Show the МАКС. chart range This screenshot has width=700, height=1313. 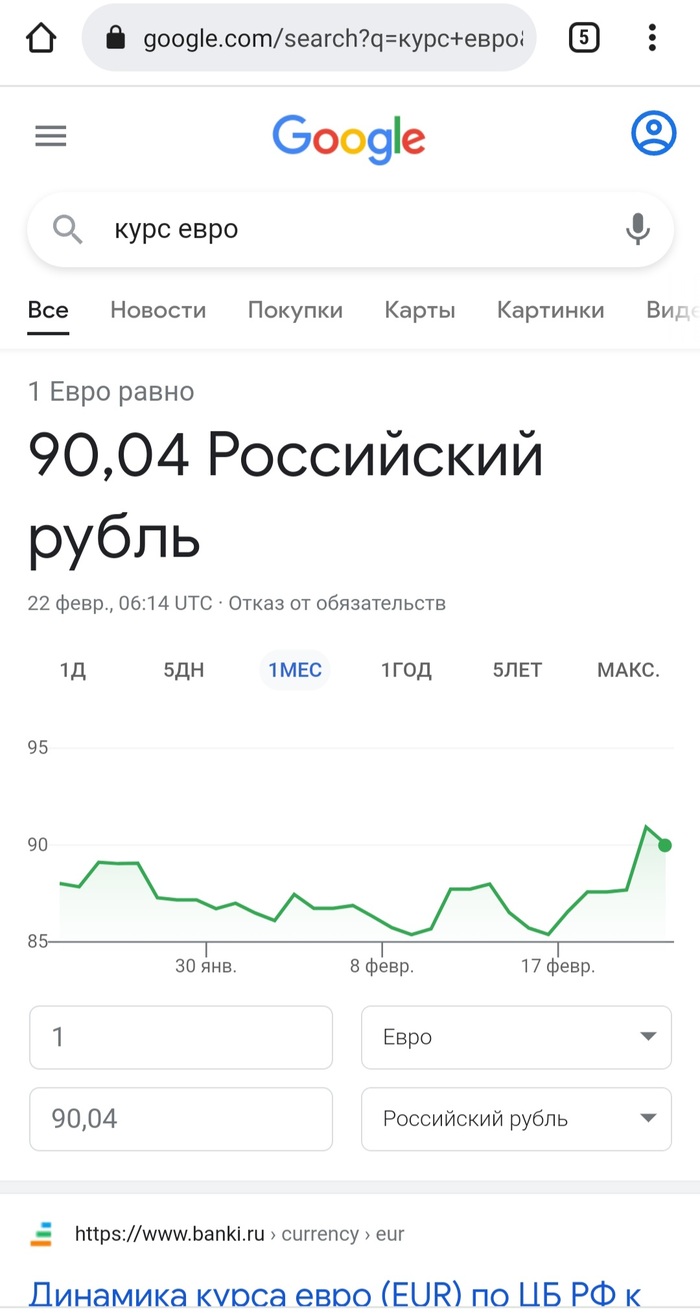pos(628,670)
